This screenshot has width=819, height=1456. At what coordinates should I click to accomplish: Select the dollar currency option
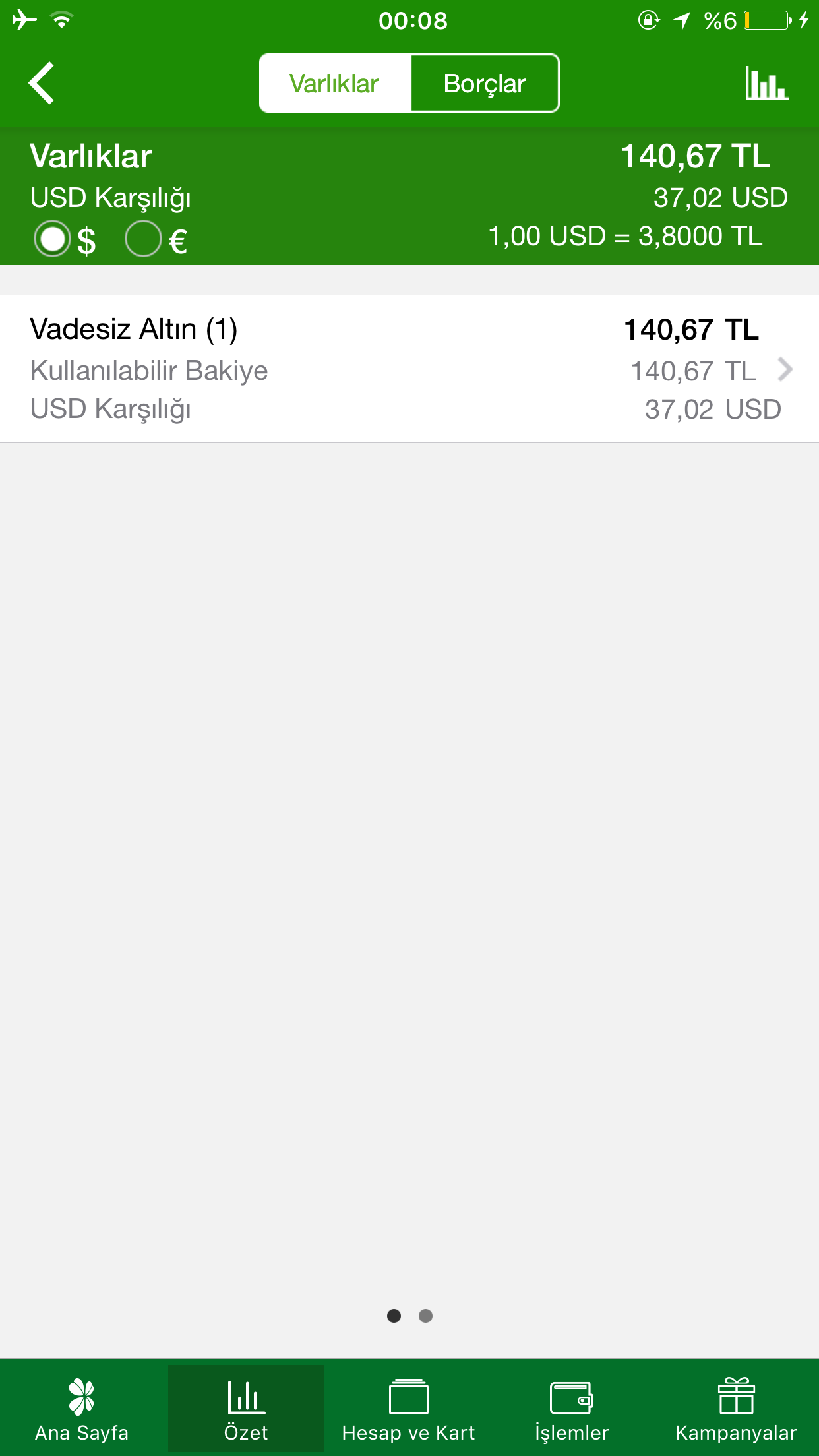point(53,239)
